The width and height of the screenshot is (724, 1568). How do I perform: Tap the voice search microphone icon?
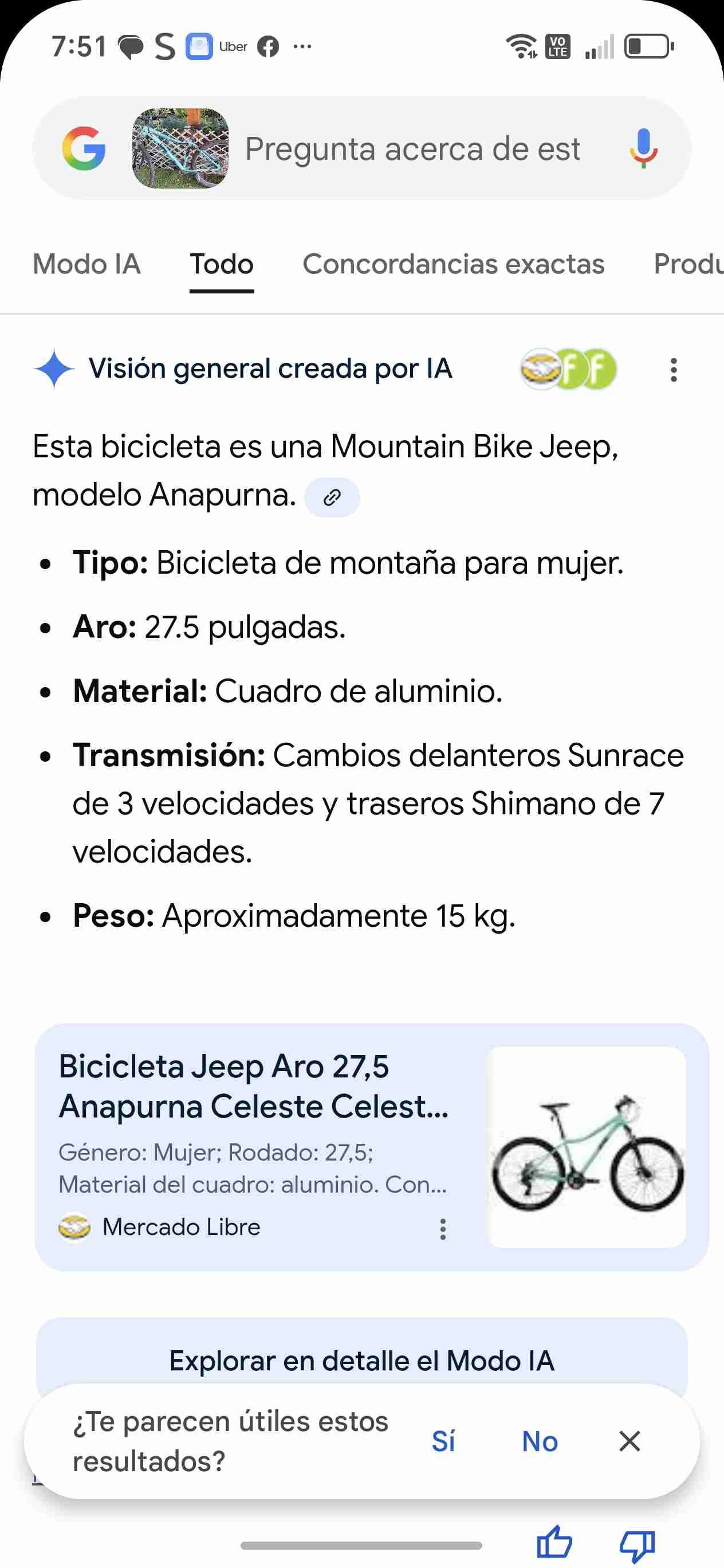click(644, 148)
